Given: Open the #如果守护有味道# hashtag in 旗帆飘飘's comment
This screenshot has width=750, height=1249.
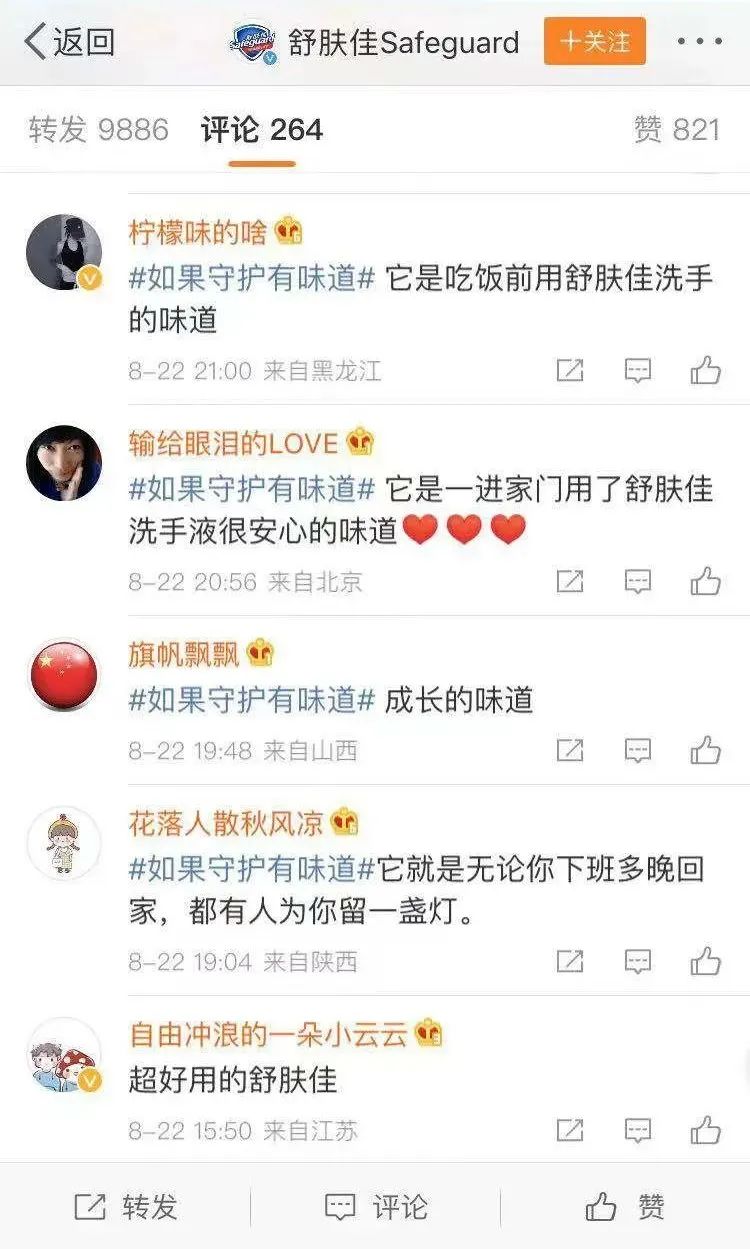Looking at the screenshot, I should tap(251, 701).
